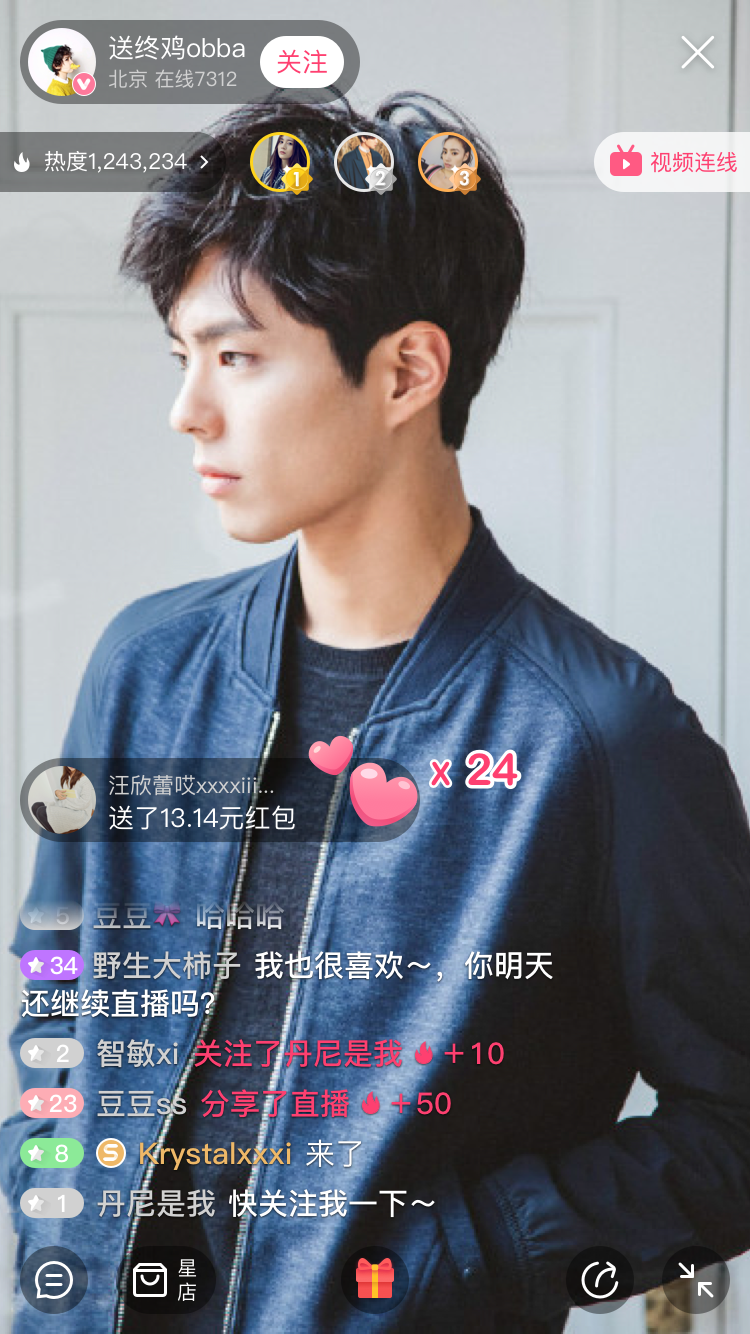The width and height of the screenshot is (750, 1334).
Task: Open the 星店 shop
Action: point(167,1279)
